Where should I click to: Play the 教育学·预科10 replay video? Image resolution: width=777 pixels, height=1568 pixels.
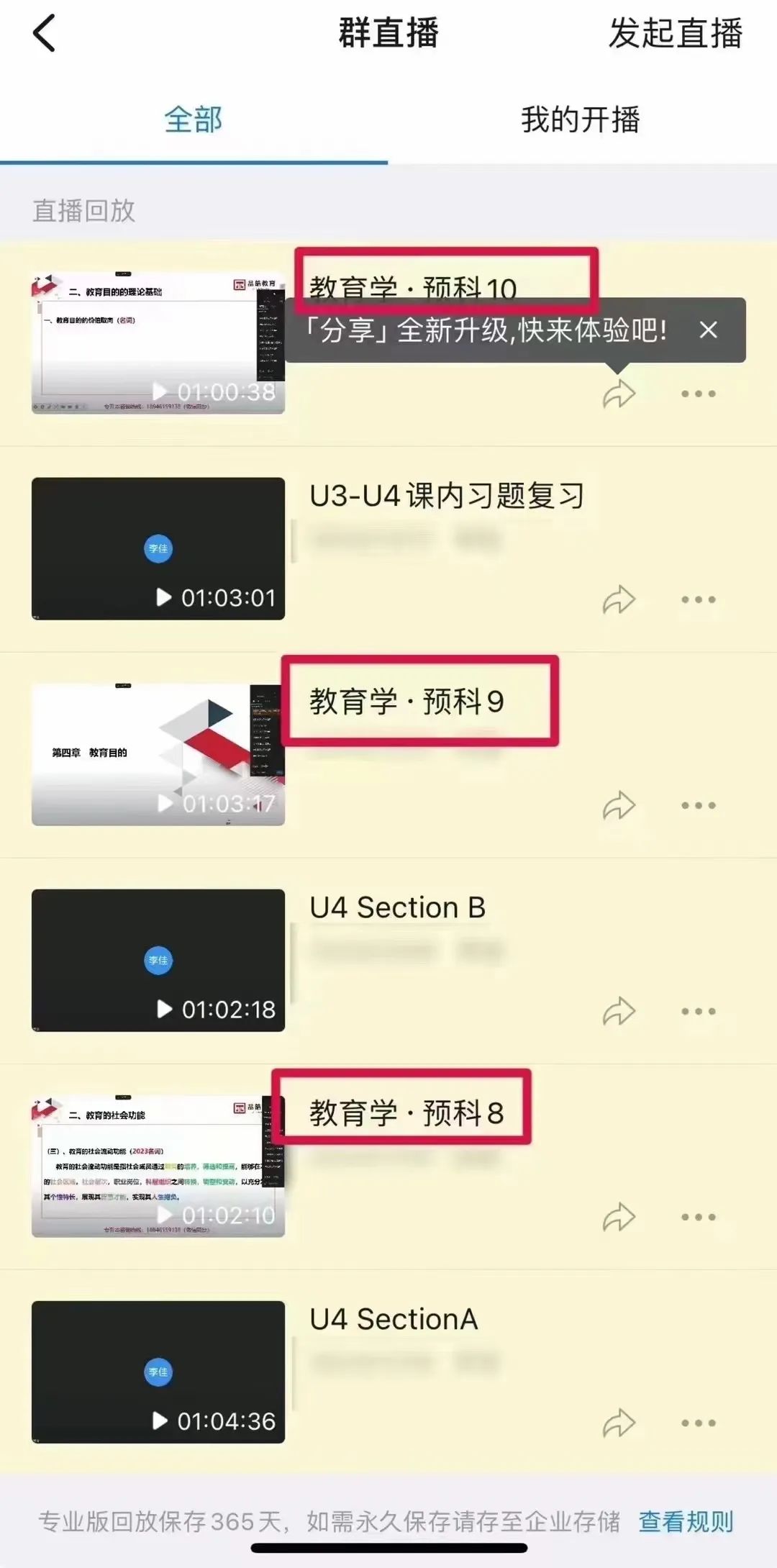(158, 343)
